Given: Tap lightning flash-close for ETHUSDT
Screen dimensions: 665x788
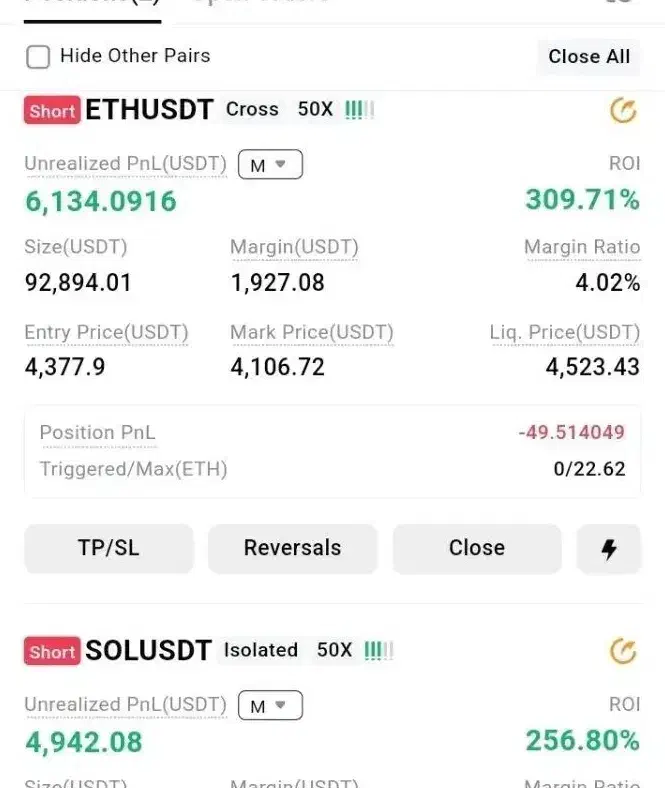Looking at the screenshot, I should click(609, 549).
